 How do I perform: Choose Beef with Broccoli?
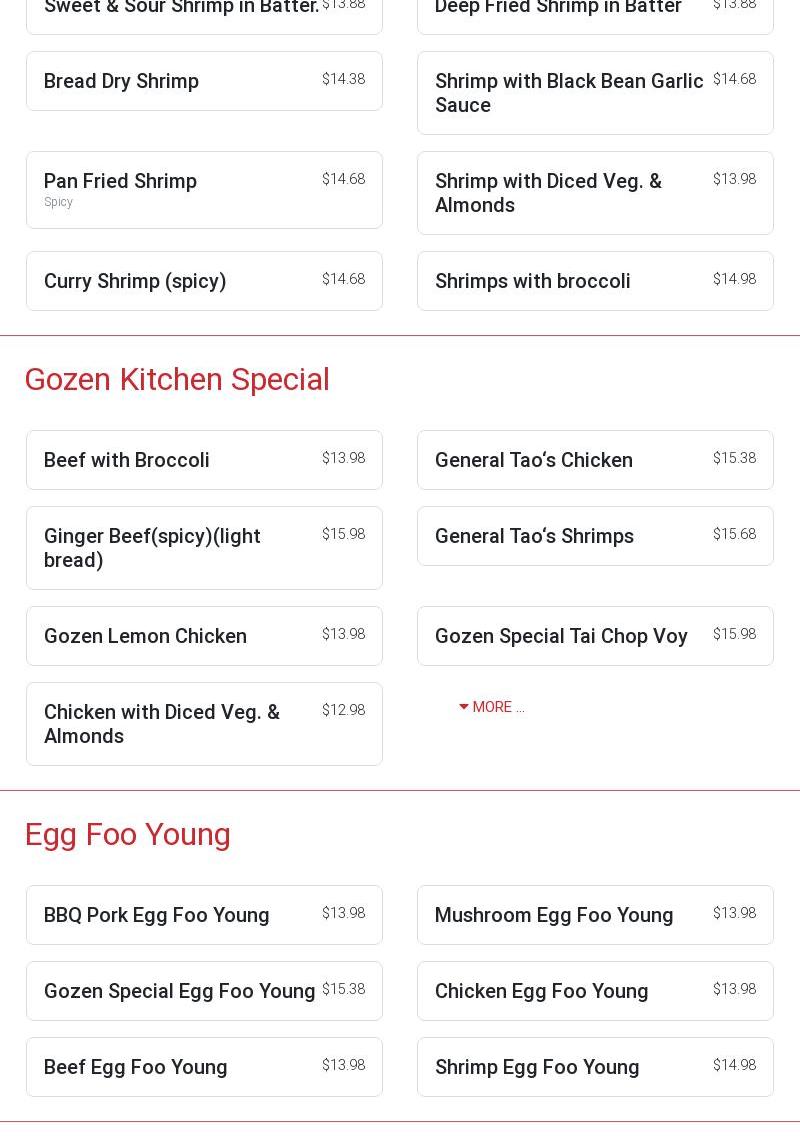click(204, 460)
